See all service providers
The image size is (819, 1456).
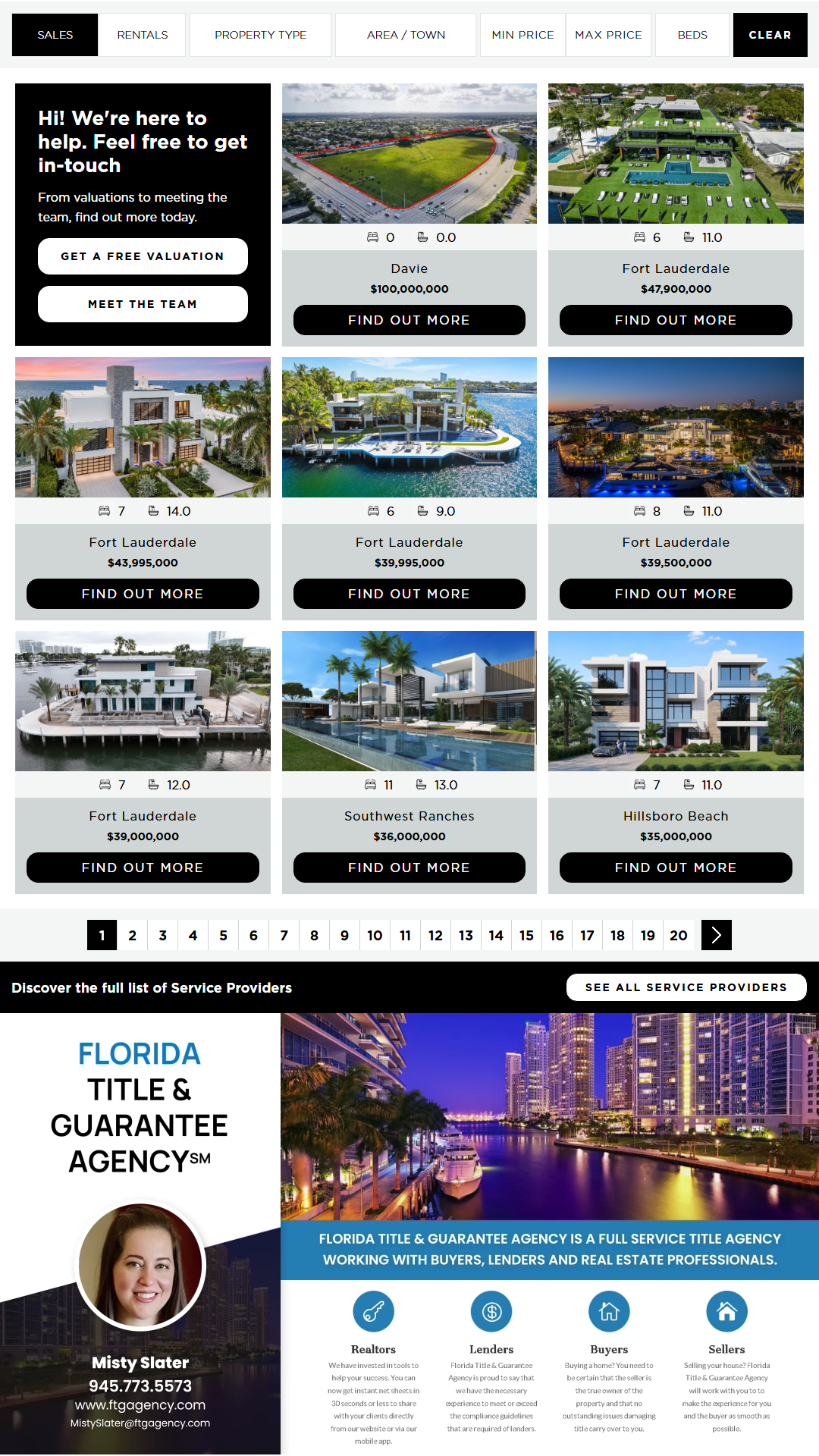pyautogui.click(x=686, y=987)
